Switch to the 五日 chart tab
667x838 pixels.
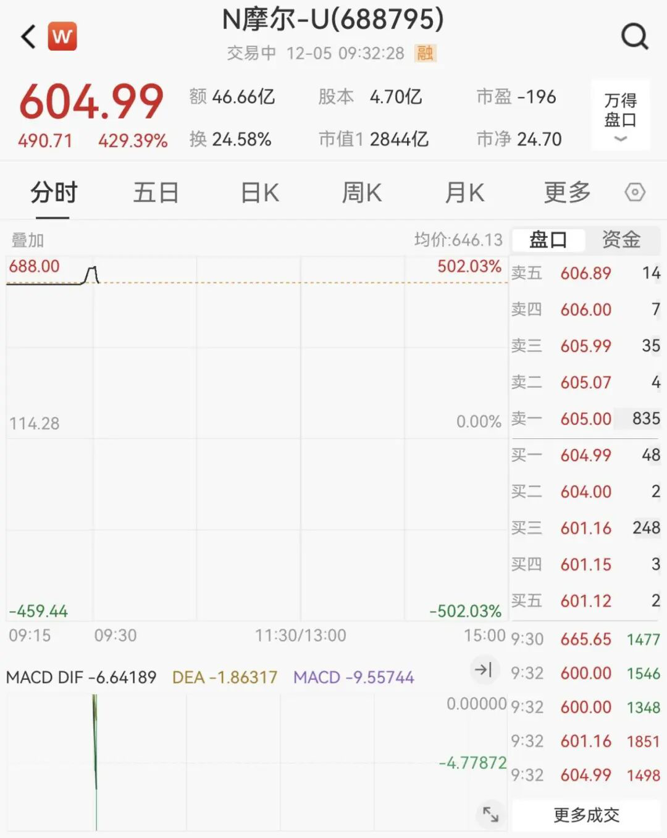(x=156, y=192)
